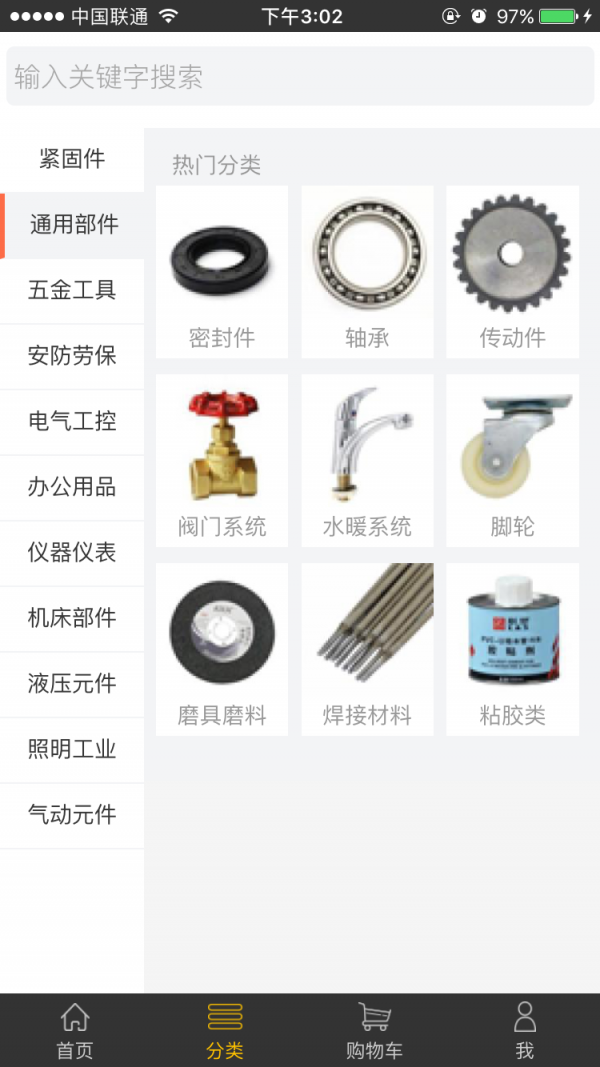The image size is (600, 1067).
Task: Open the 安防劳保 category
Action: click(x=72, y=356)
